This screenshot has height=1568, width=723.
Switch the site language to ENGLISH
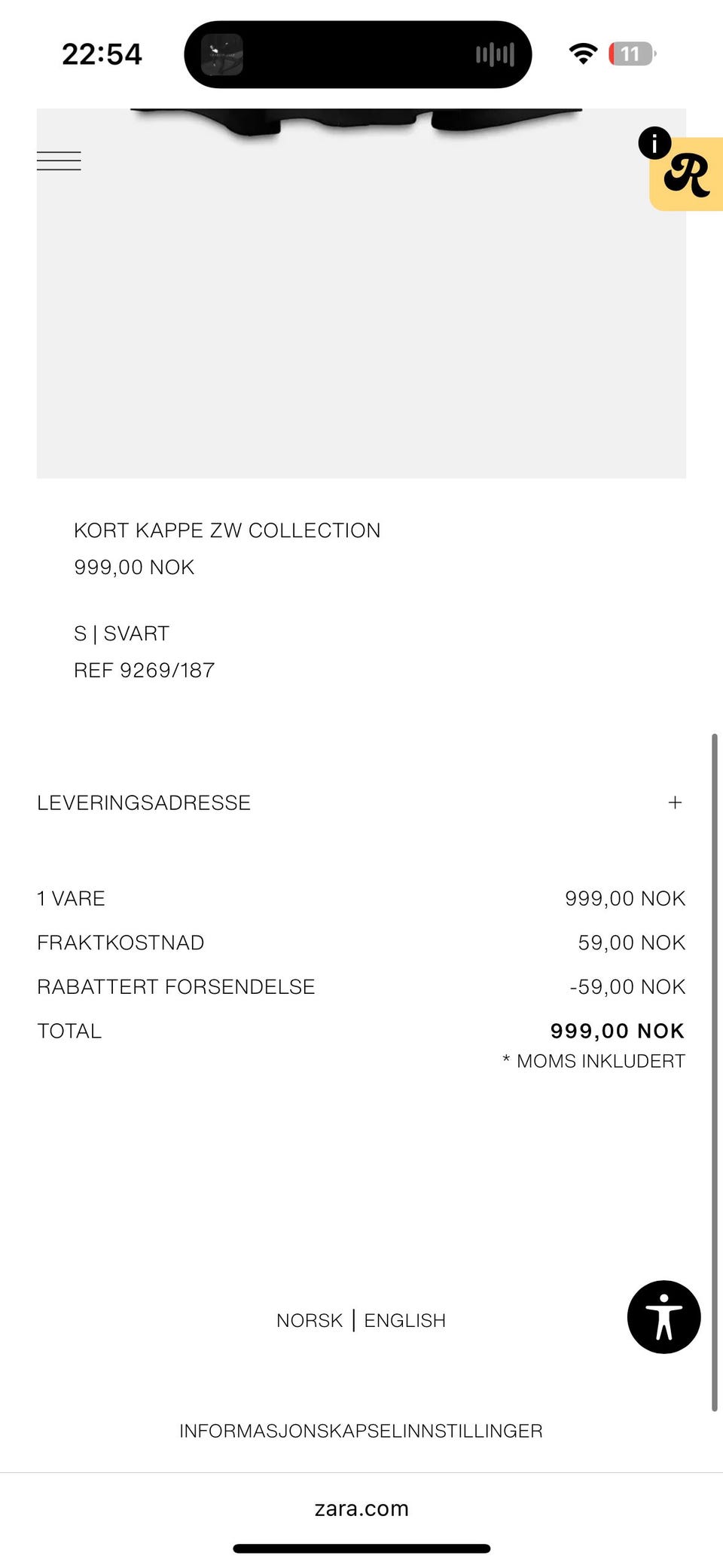pyautogui.click(x=404, y=1320)
